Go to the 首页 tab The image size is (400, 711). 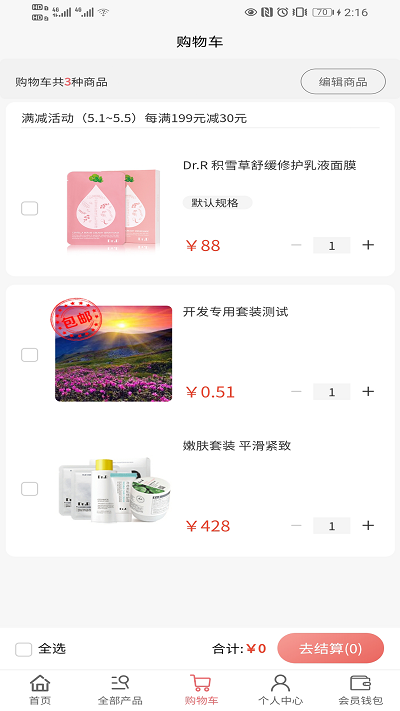coord(40,690)
